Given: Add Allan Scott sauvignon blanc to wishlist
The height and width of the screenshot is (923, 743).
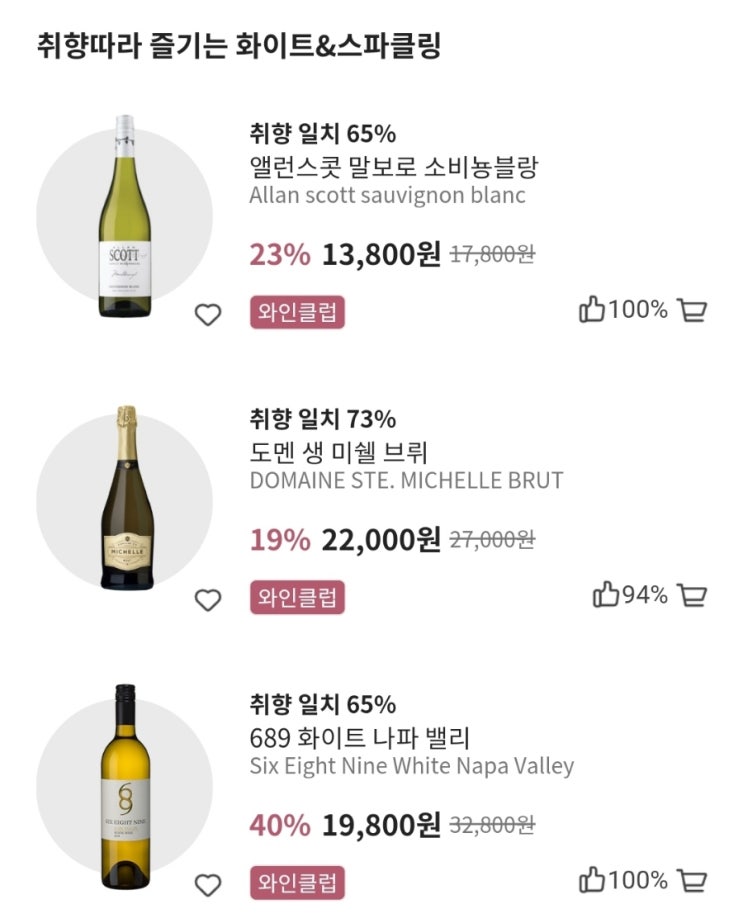Looking at the screenshot, I should [207, 315].
